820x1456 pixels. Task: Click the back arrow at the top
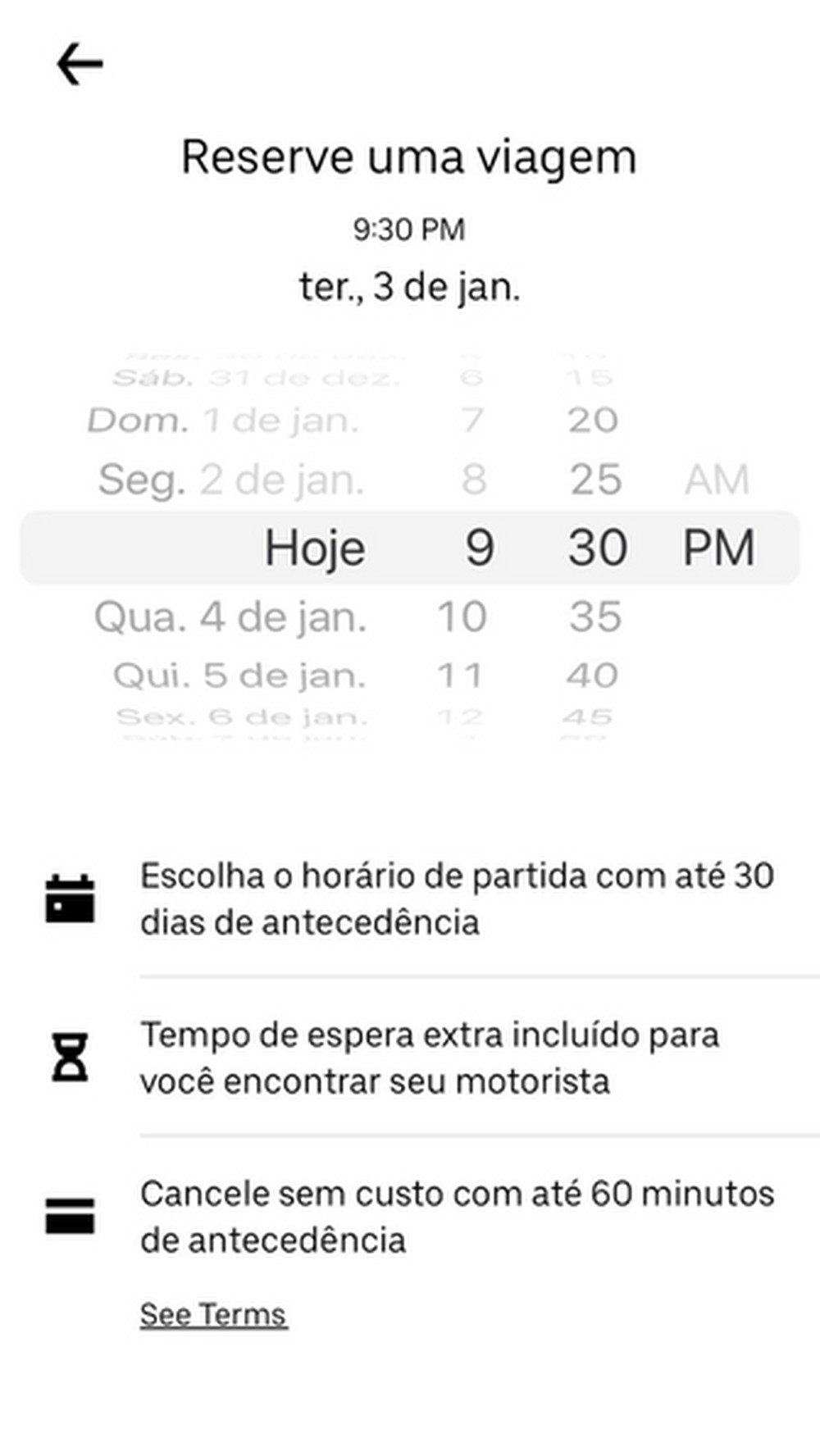click(x=79, y=61)
